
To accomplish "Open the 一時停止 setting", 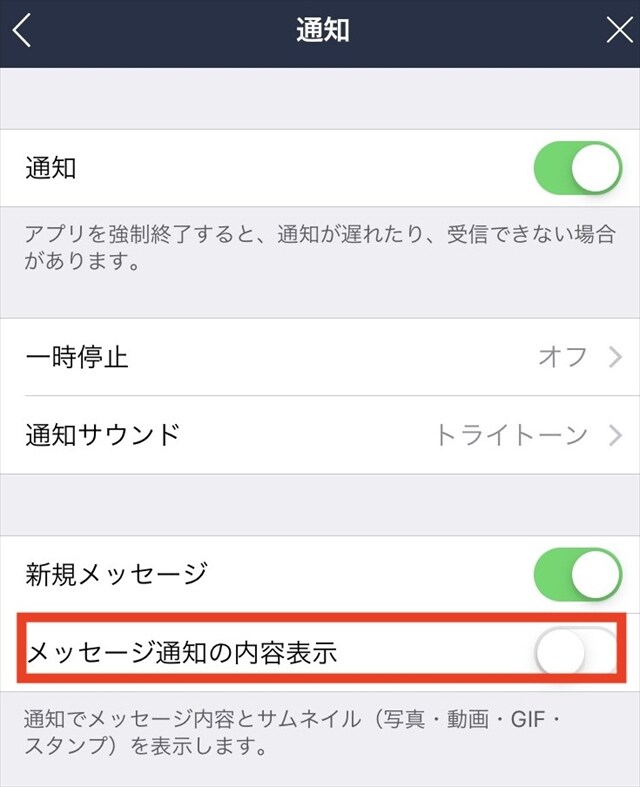I will point(320,357).
